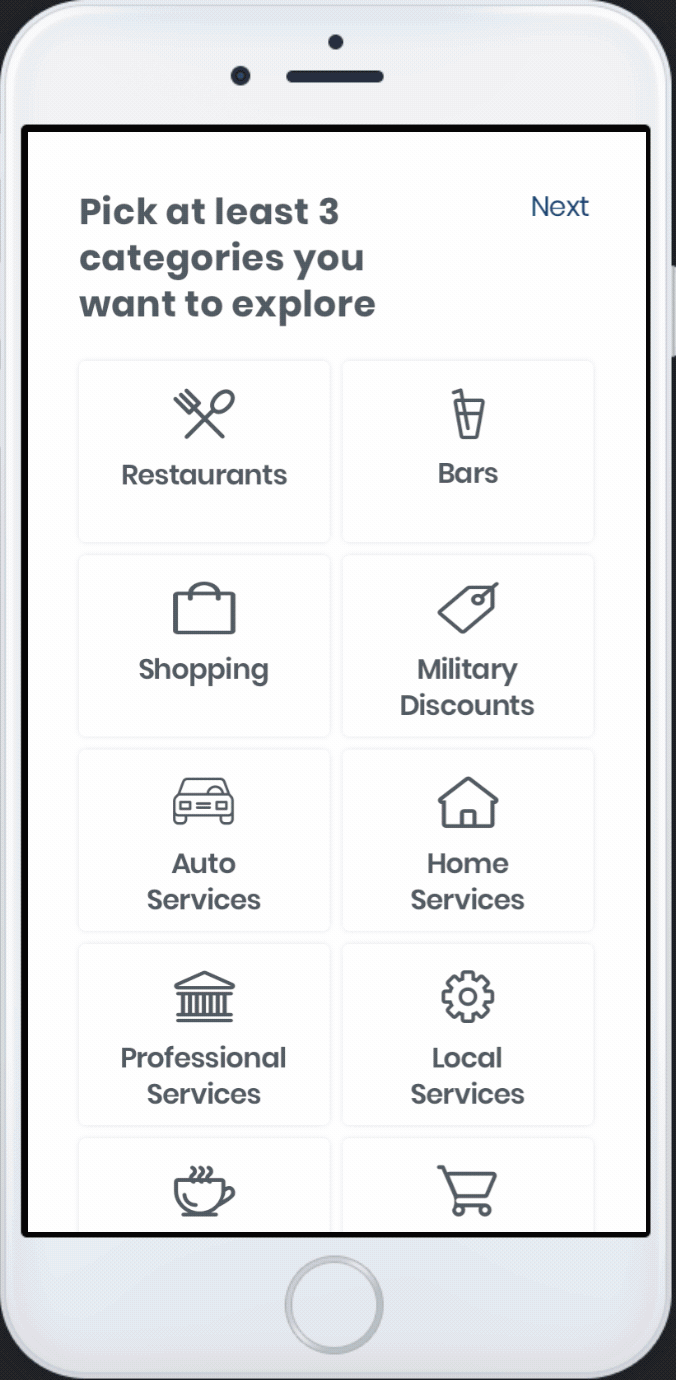
Task: Select the Restaurants category
Action: click(x=204, y=451)
